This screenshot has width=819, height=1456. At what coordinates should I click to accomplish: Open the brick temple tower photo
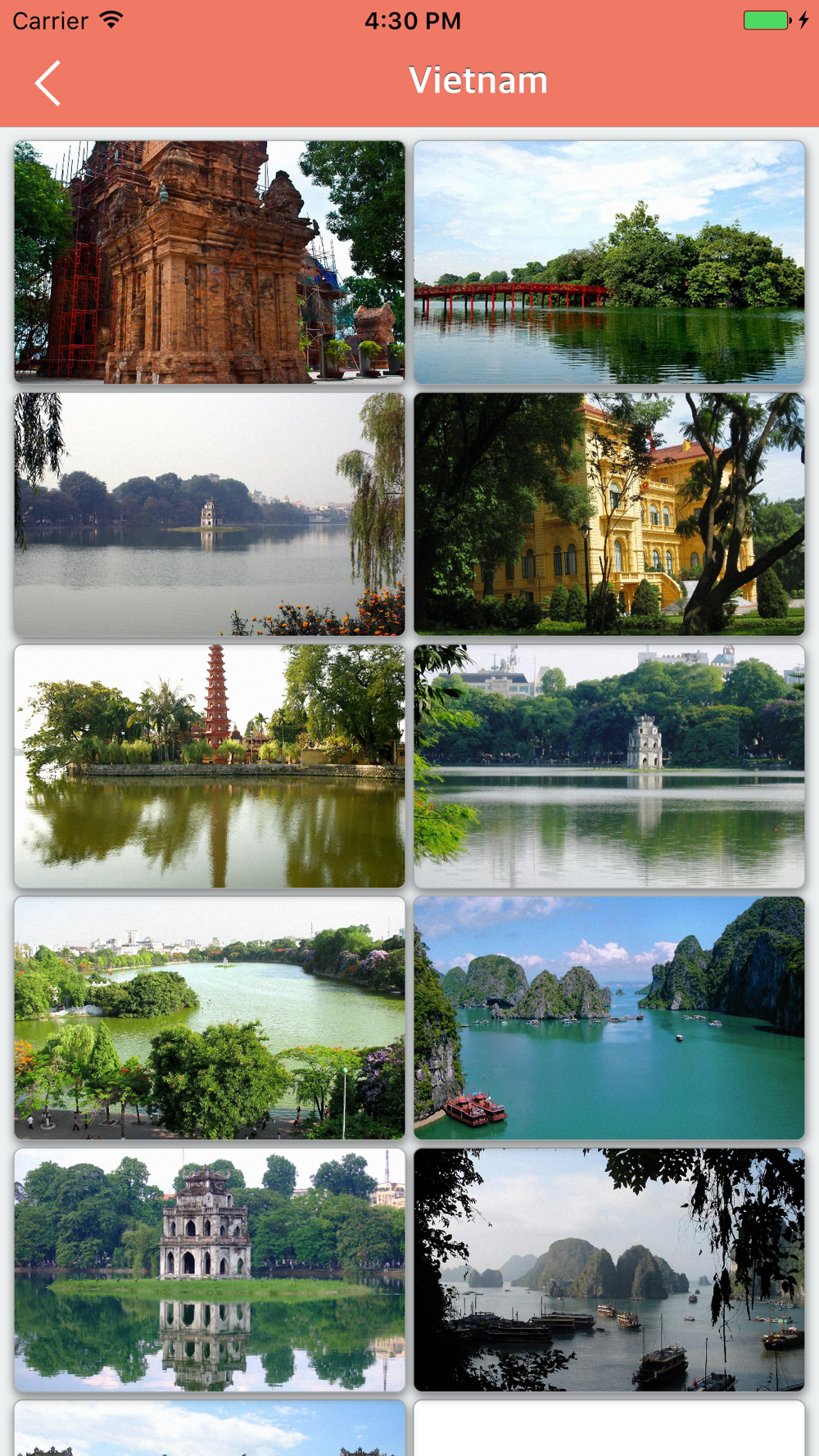point(210,262)
